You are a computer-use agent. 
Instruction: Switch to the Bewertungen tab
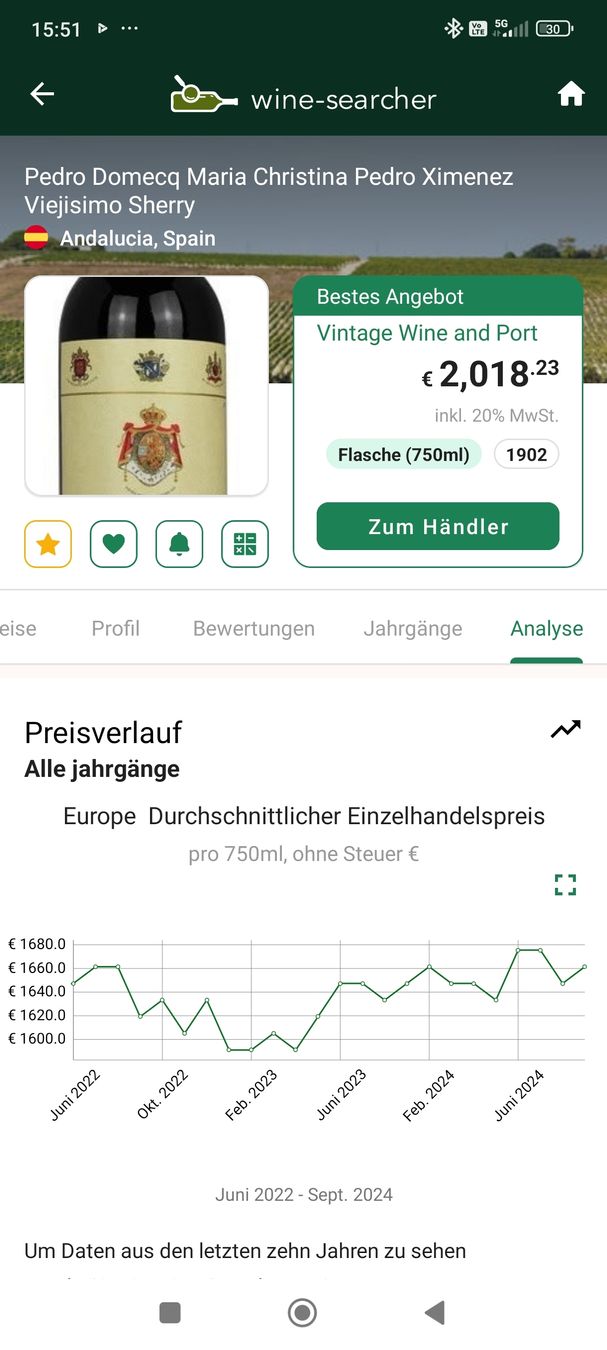[254, 628]
